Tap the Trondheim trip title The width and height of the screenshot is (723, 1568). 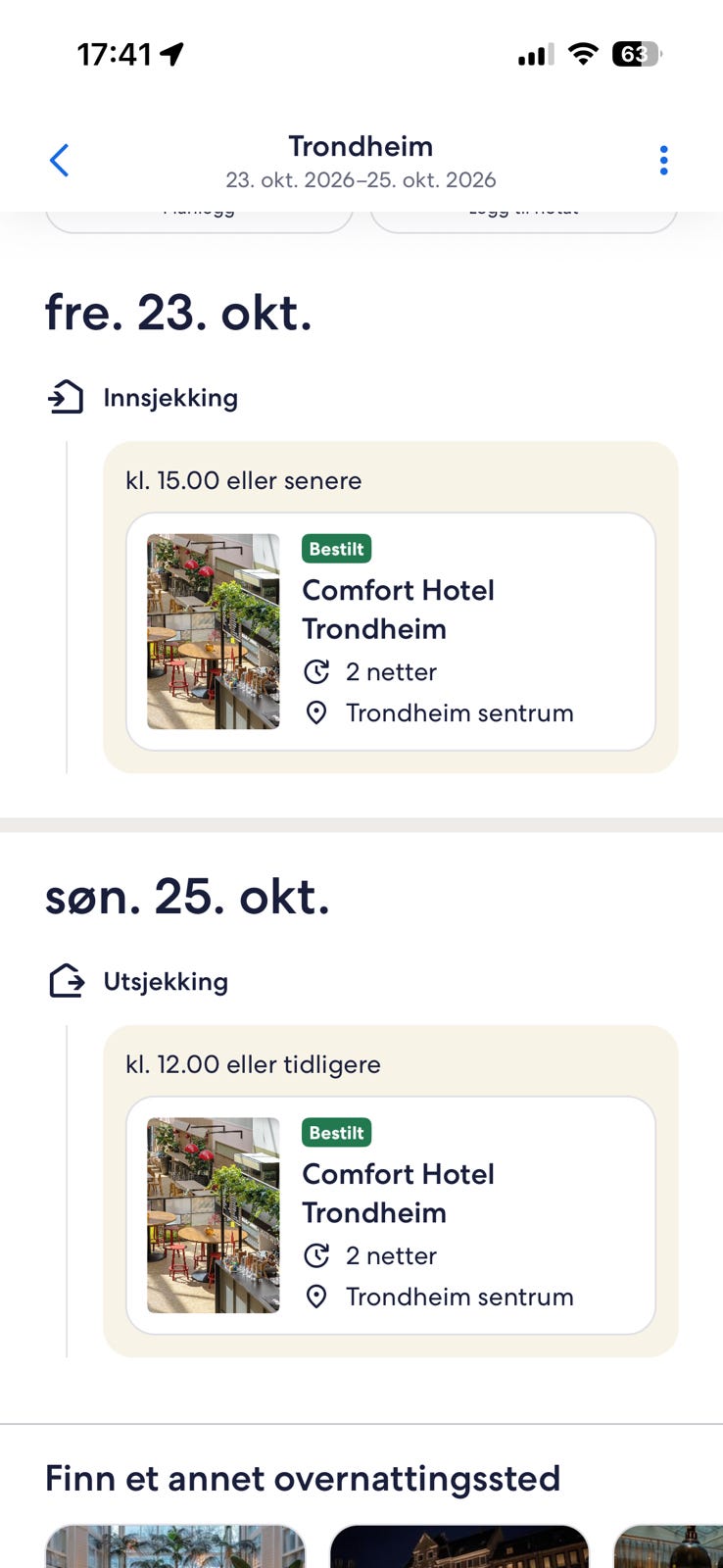point(361,146)
